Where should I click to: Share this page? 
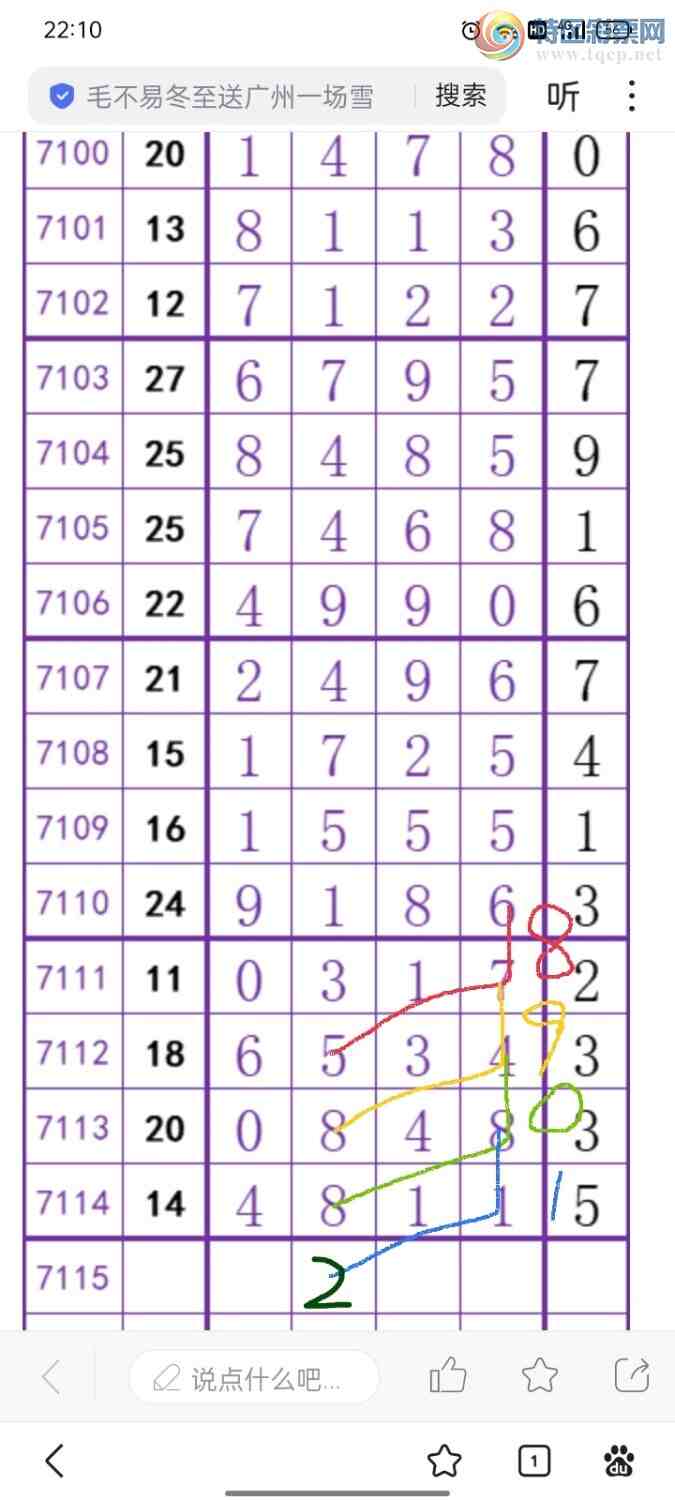click(632, 1377)
